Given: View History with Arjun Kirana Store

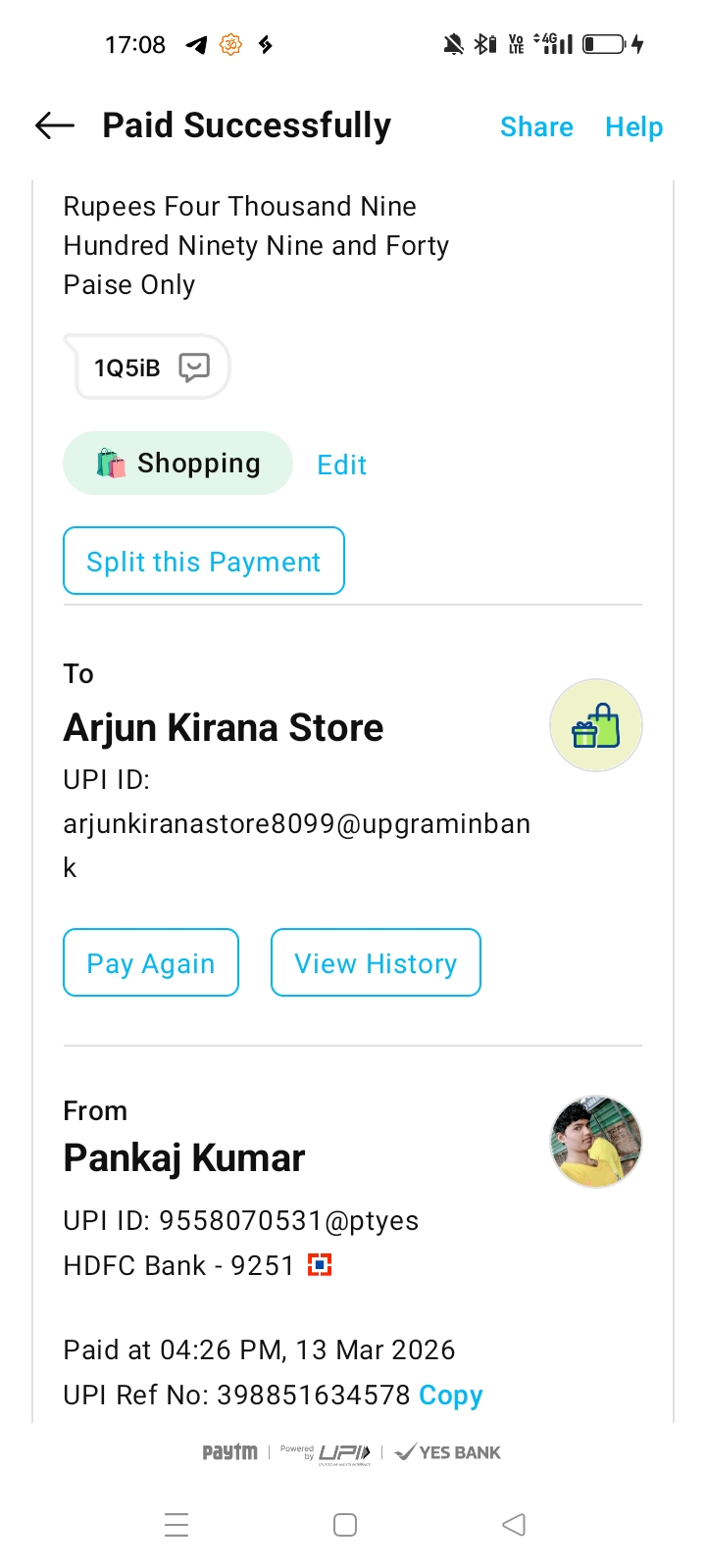Looking at the screenshot, I should (376, 963).
